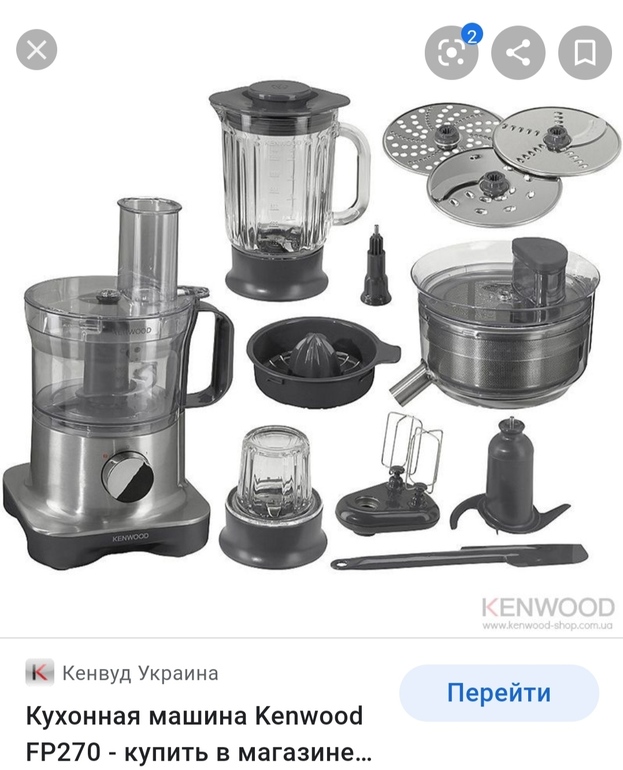Viewport: 623px width, 770px height.
Task: Save image to collection
Action: [x=584, y=52]
